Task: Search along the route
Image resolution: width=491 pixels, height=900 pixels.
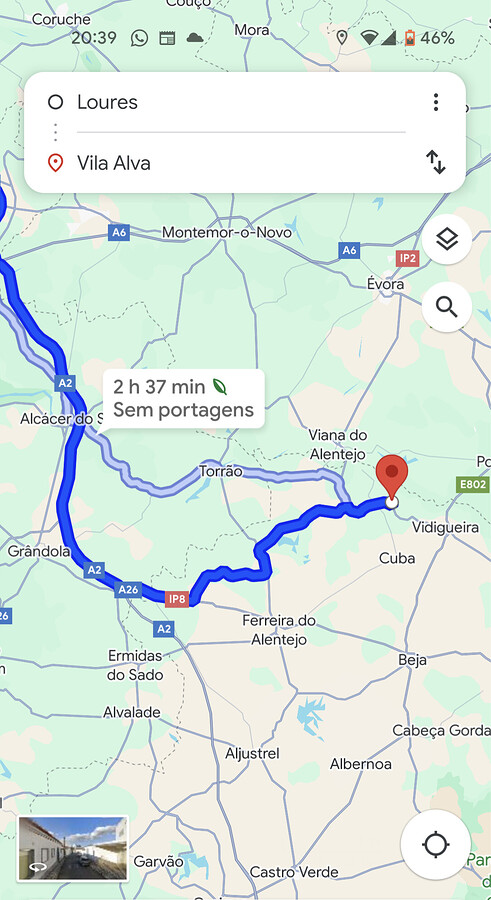Action: click(447, 307)
